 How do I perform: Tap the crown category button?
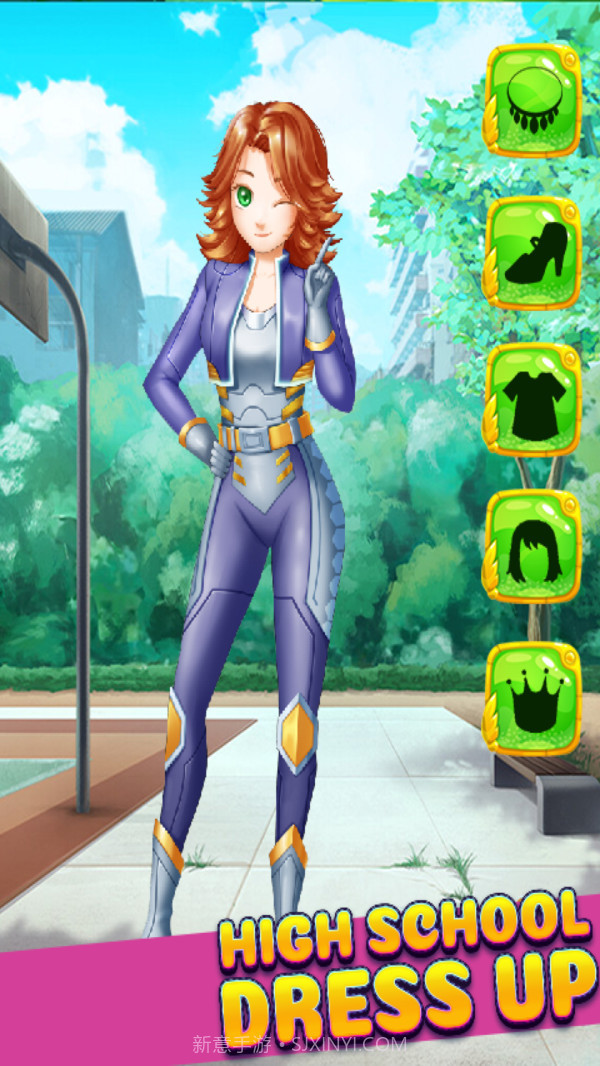point(533,698)
